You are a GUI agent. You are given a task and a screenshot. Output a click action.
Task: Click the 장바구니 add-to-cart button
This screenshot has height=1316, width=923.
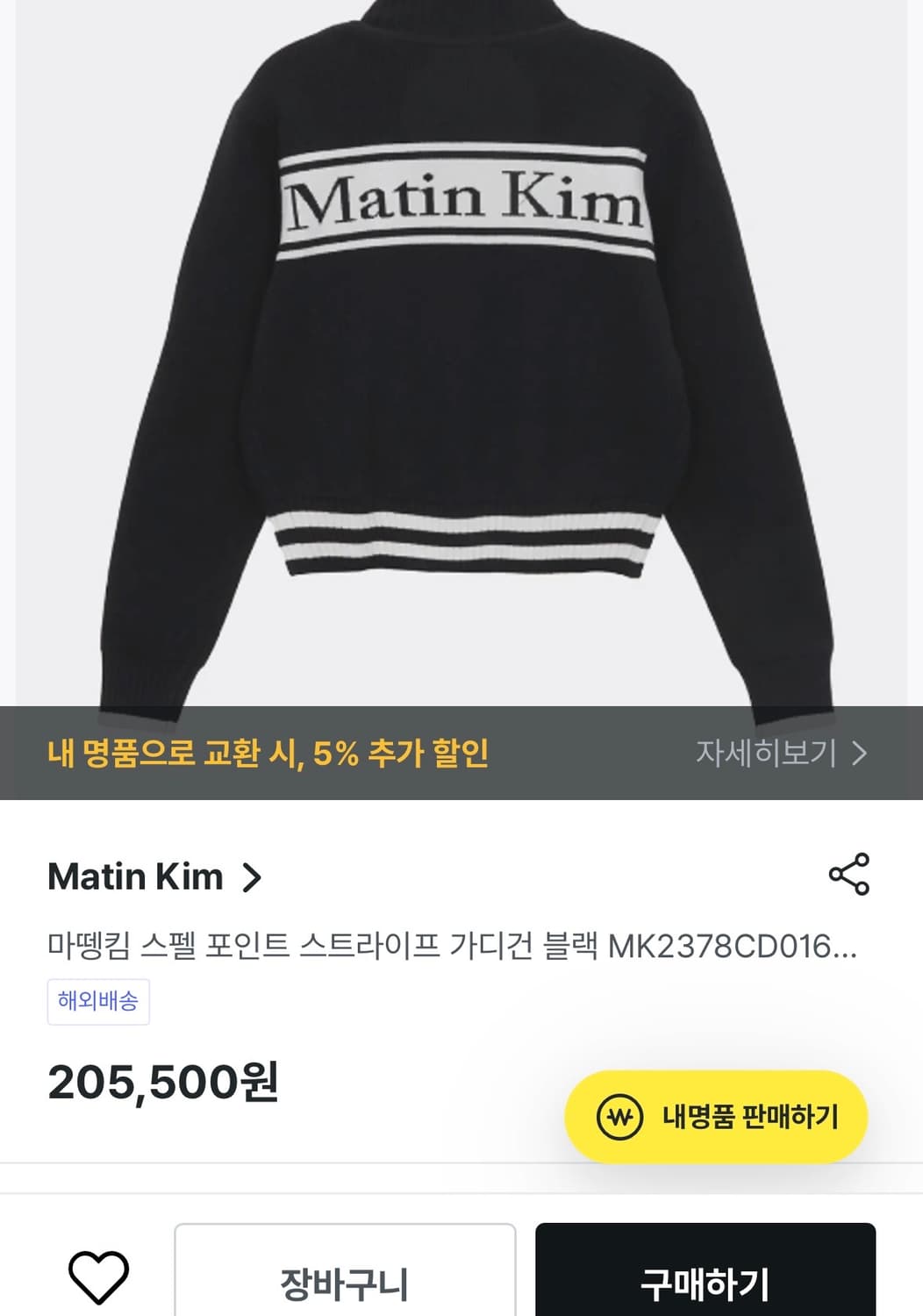point(346,1283)
